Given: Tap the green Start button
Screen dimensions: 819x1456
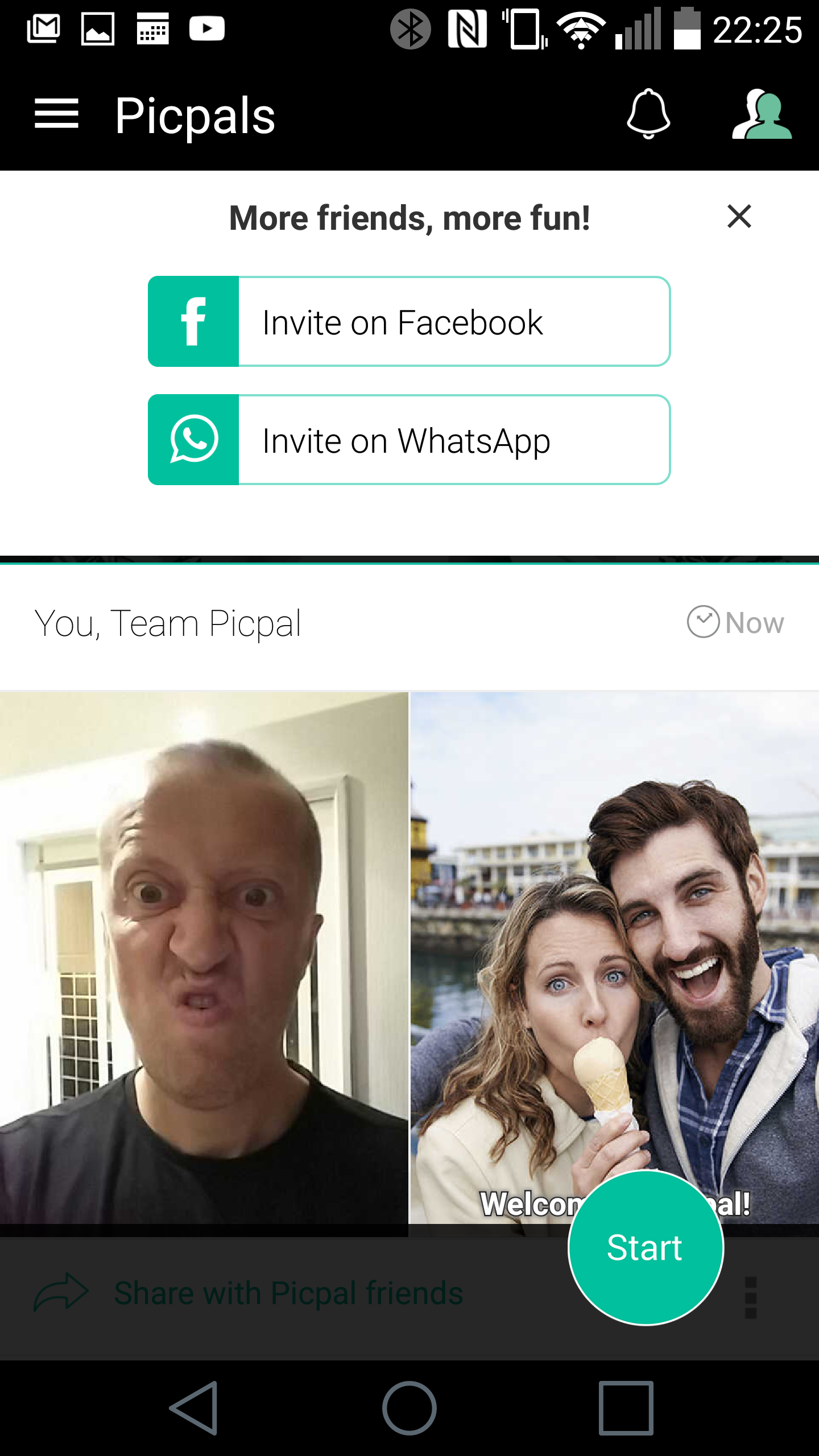Looking at the screenshot, I should click(x=646, y=1247).
